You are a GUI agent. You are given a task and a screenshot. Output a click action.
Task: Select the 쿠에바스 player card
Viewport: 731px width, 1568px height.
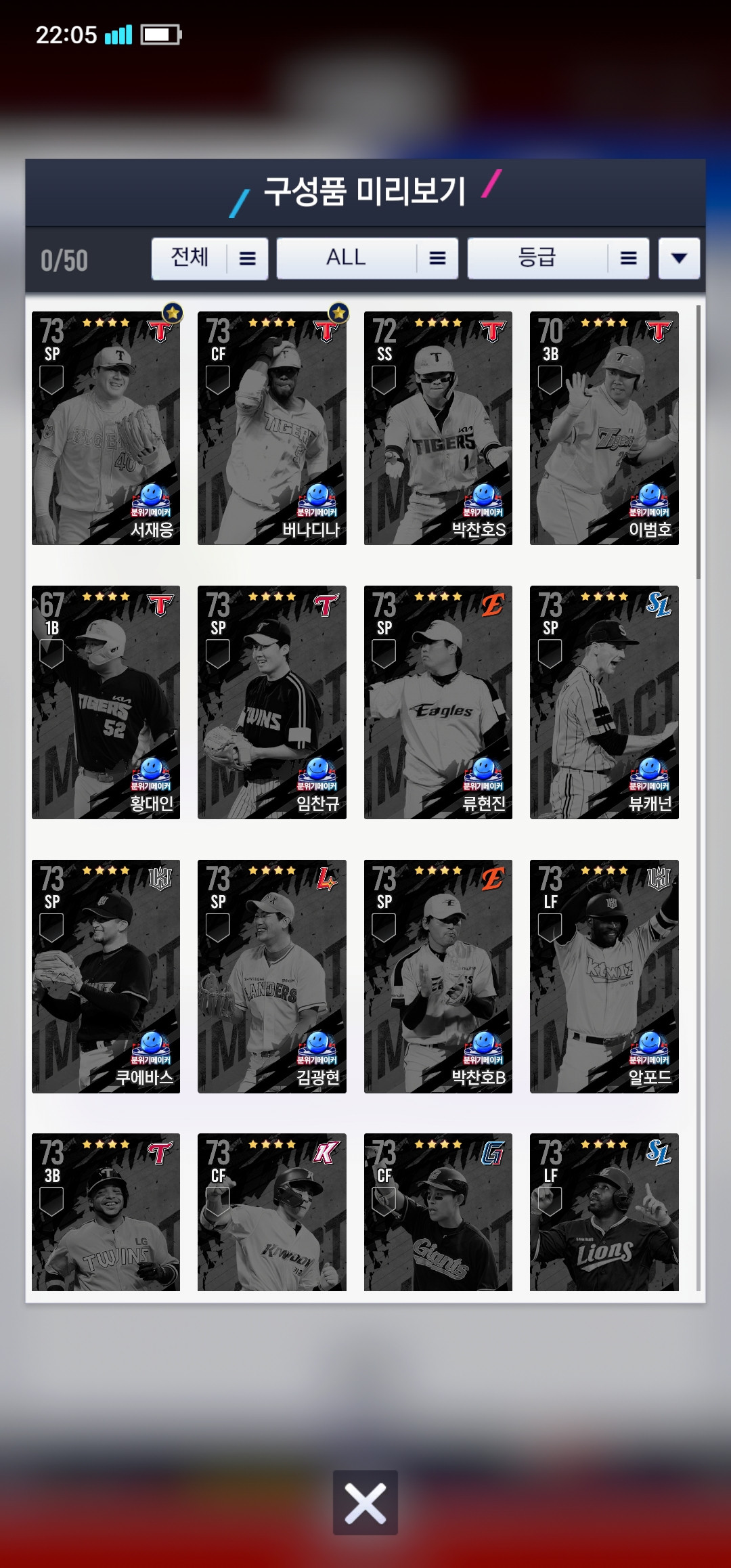[x=106, y=976]
